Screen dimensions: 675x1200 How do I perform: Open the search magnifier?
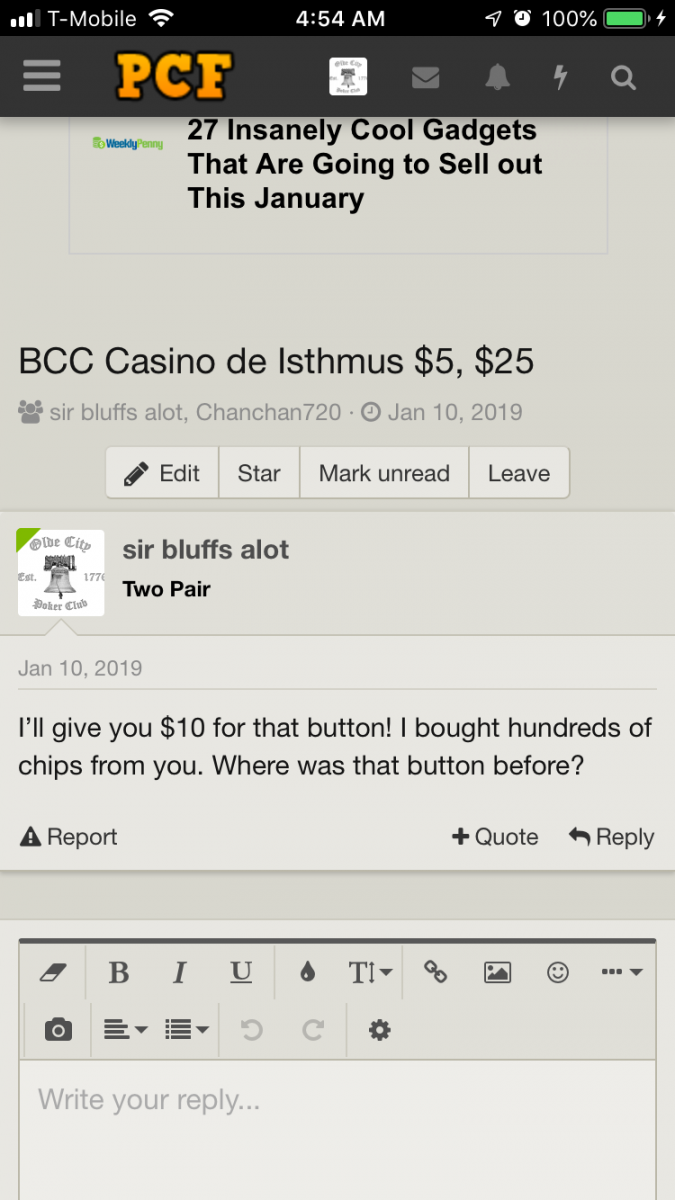click(x=623, y=77)
